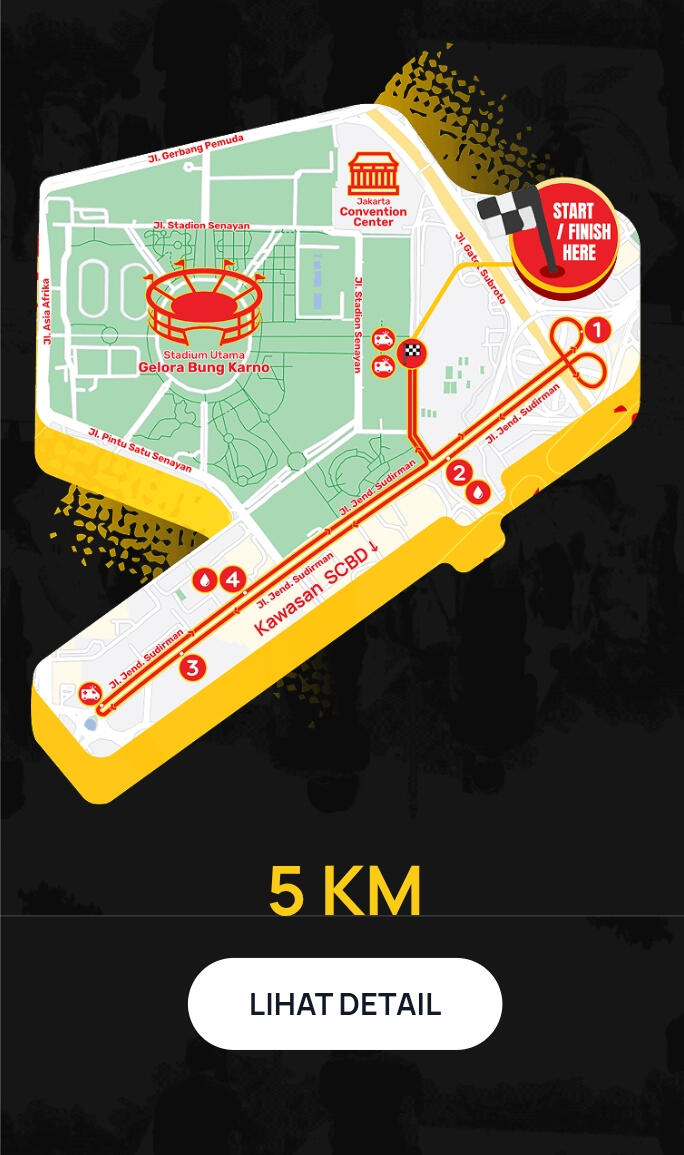The width and height of the screenshot is (684, 1155).
Task: Tap the Lihat Detail button
Action: pos(344,1004)
